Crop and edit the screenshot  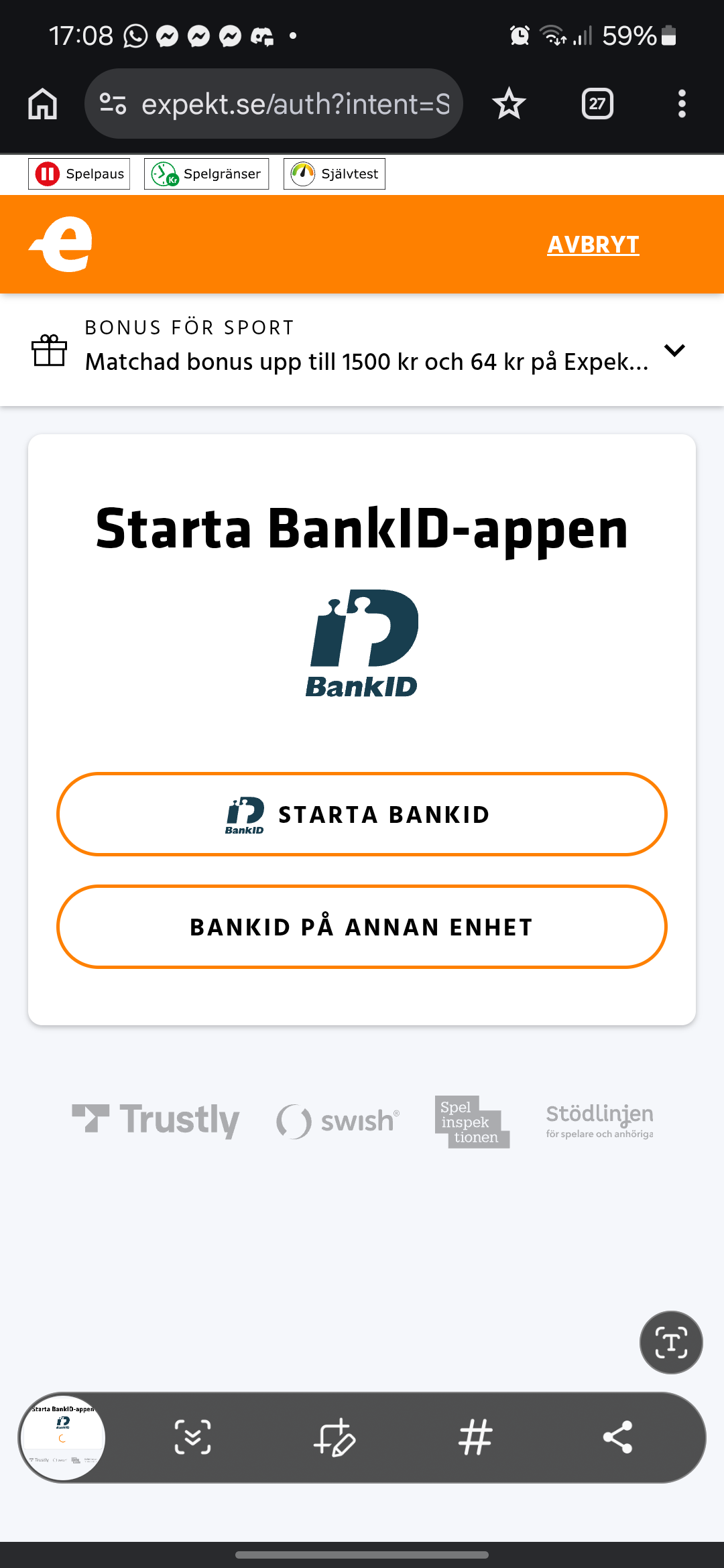tap(335, 1437)
